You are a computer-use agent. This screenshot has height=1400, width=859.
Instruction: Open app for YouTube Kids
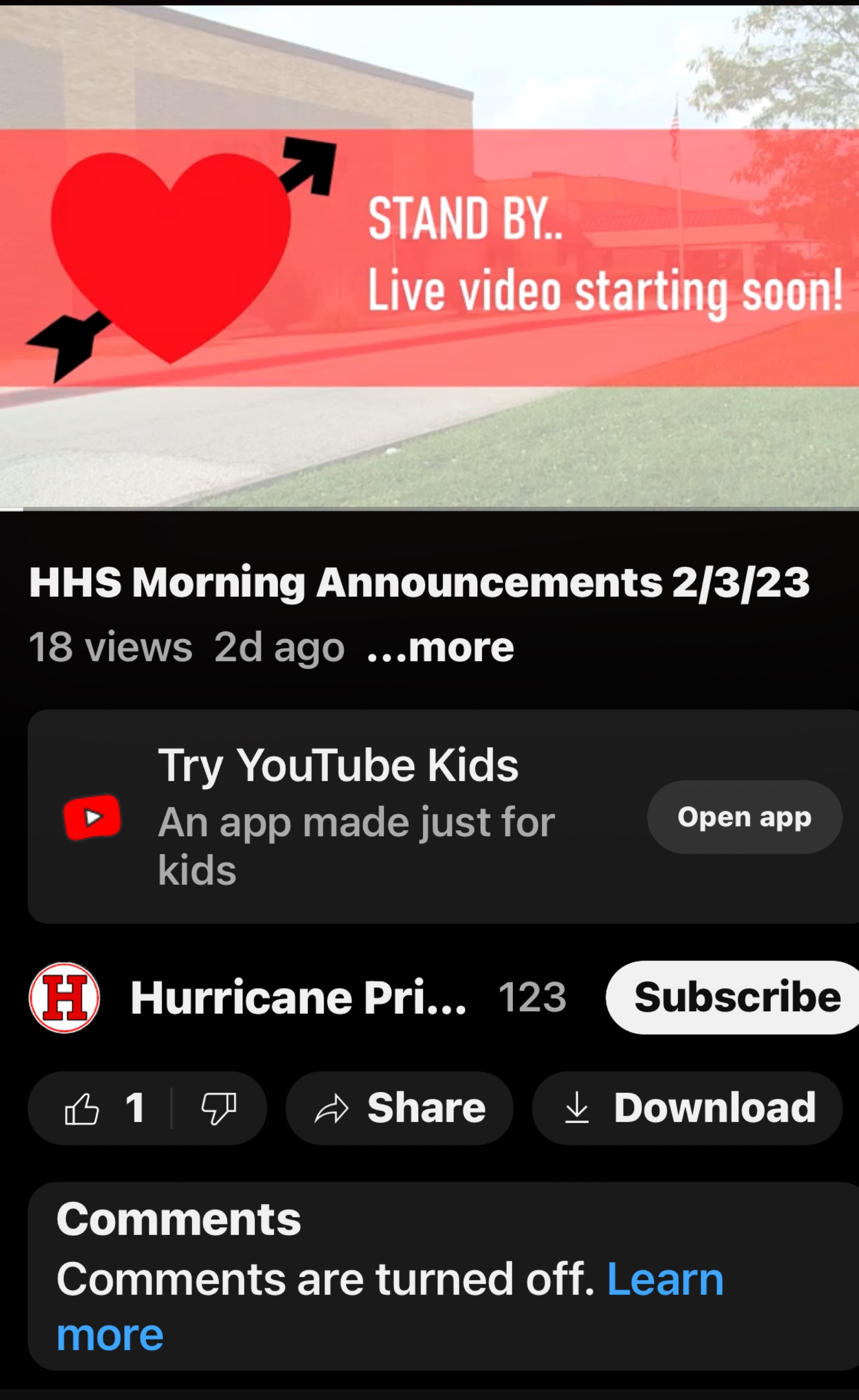click(744, 817)
